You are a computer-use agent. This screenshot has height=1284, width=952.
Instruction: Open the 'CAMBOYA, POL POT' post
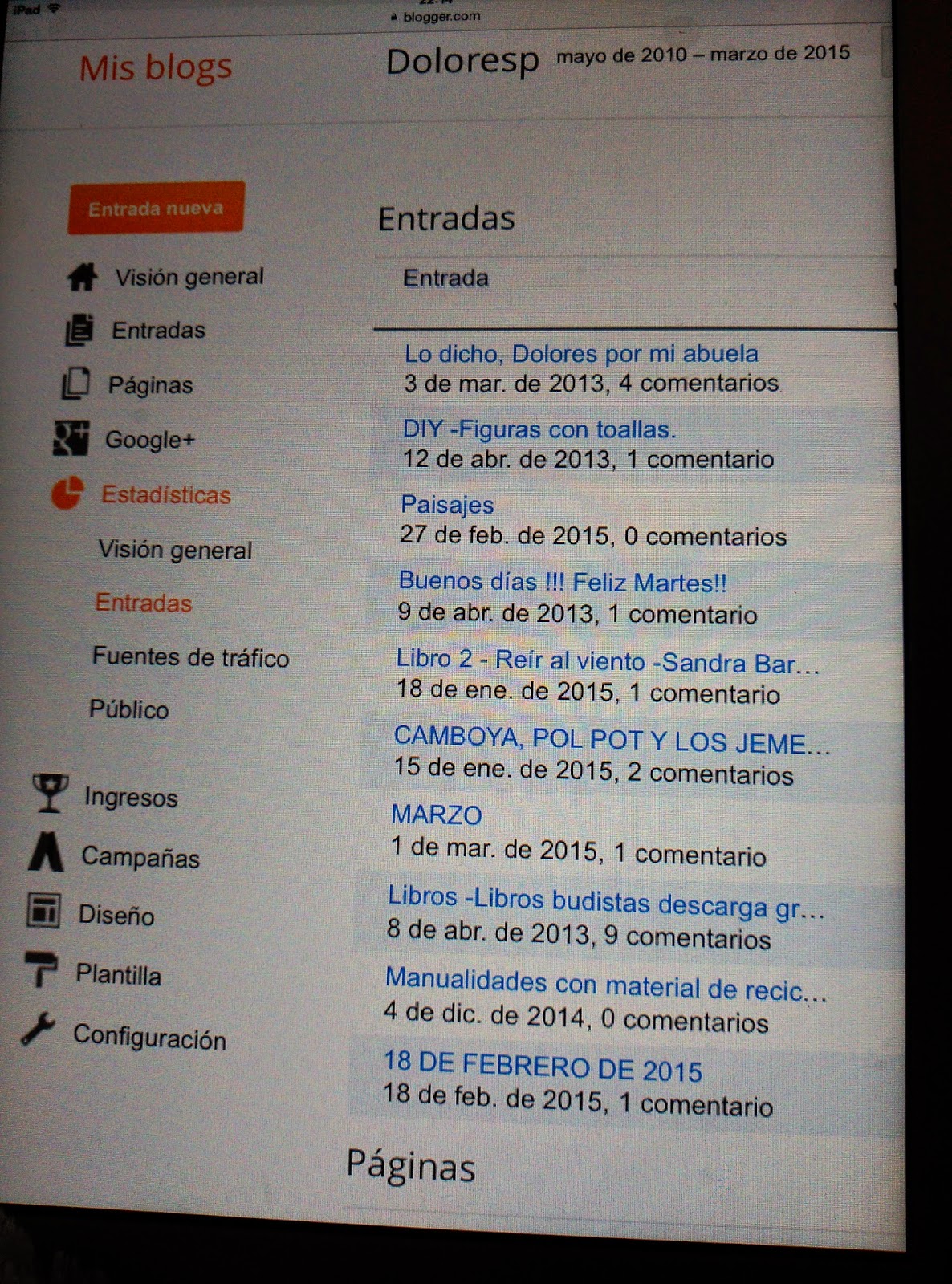[612, 741]
